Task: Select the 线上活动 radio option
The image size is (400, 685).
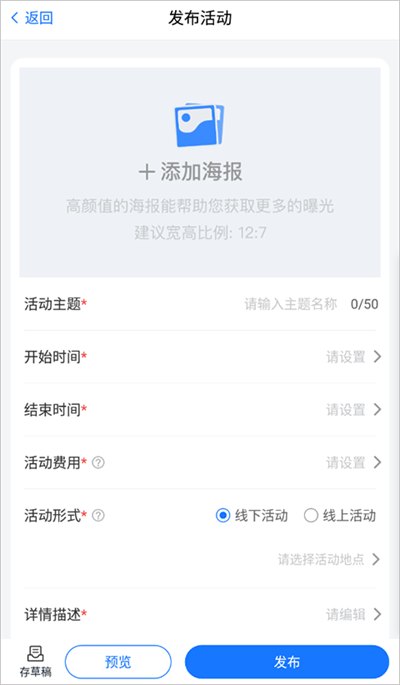Action: point(340,516)
